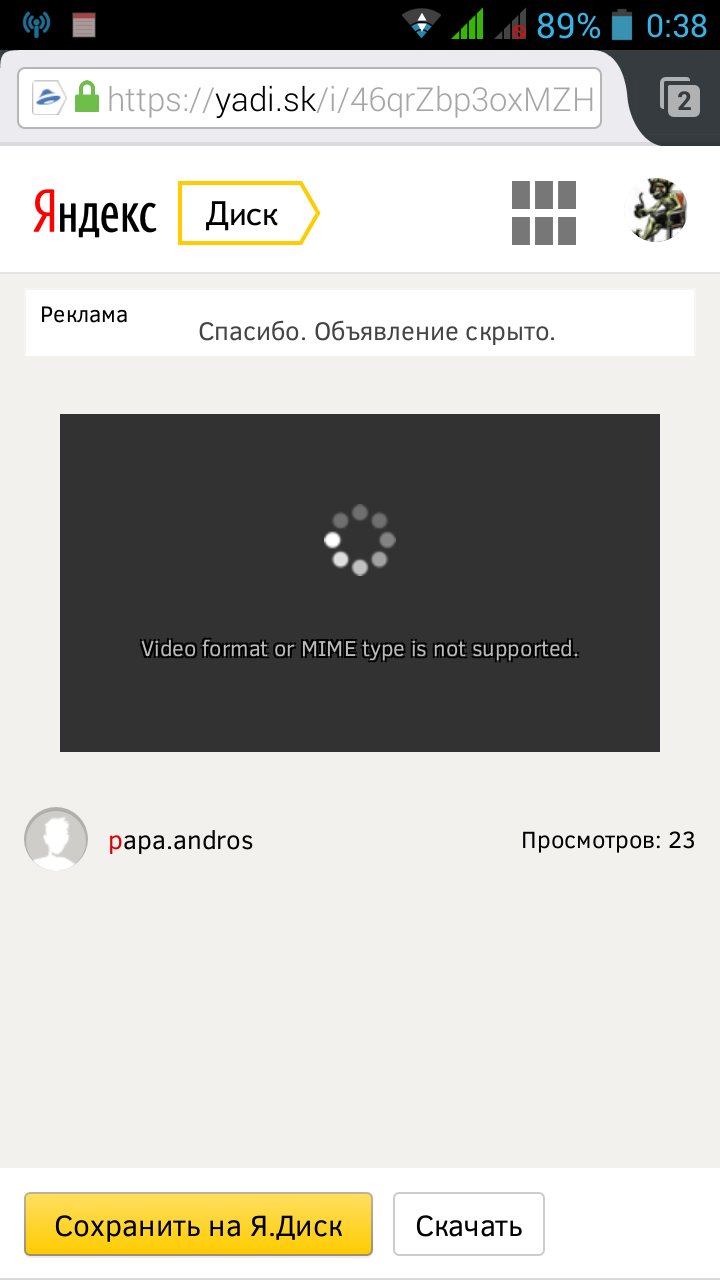Screen dimensions: 720x1280
Task: Tap the video player area
Action: pyautogui.click(x=360, y=582)
